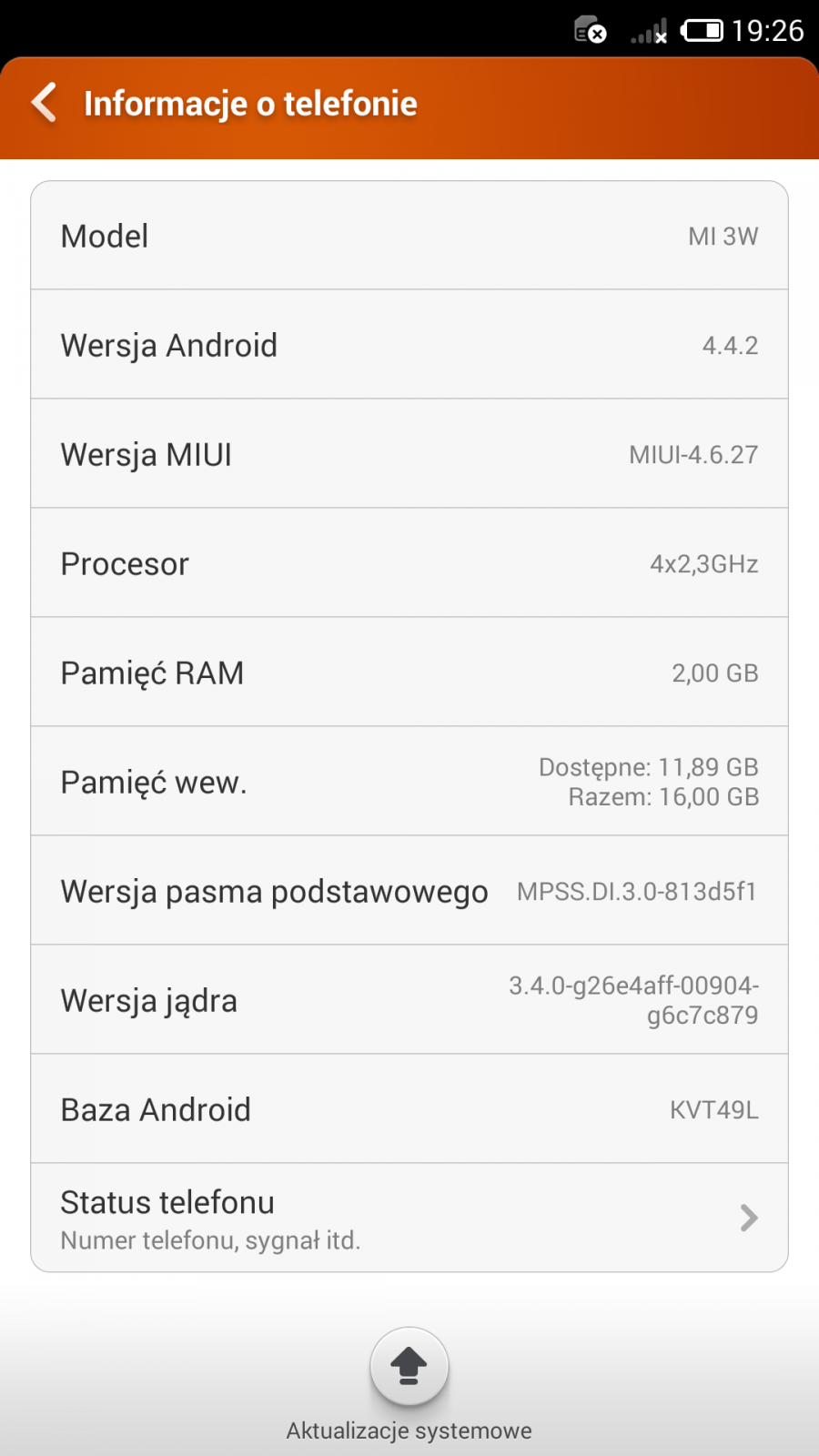819x1456 pixels.
Task: Tap the Wersja MIUI row
Action: (x=409, y=454)
